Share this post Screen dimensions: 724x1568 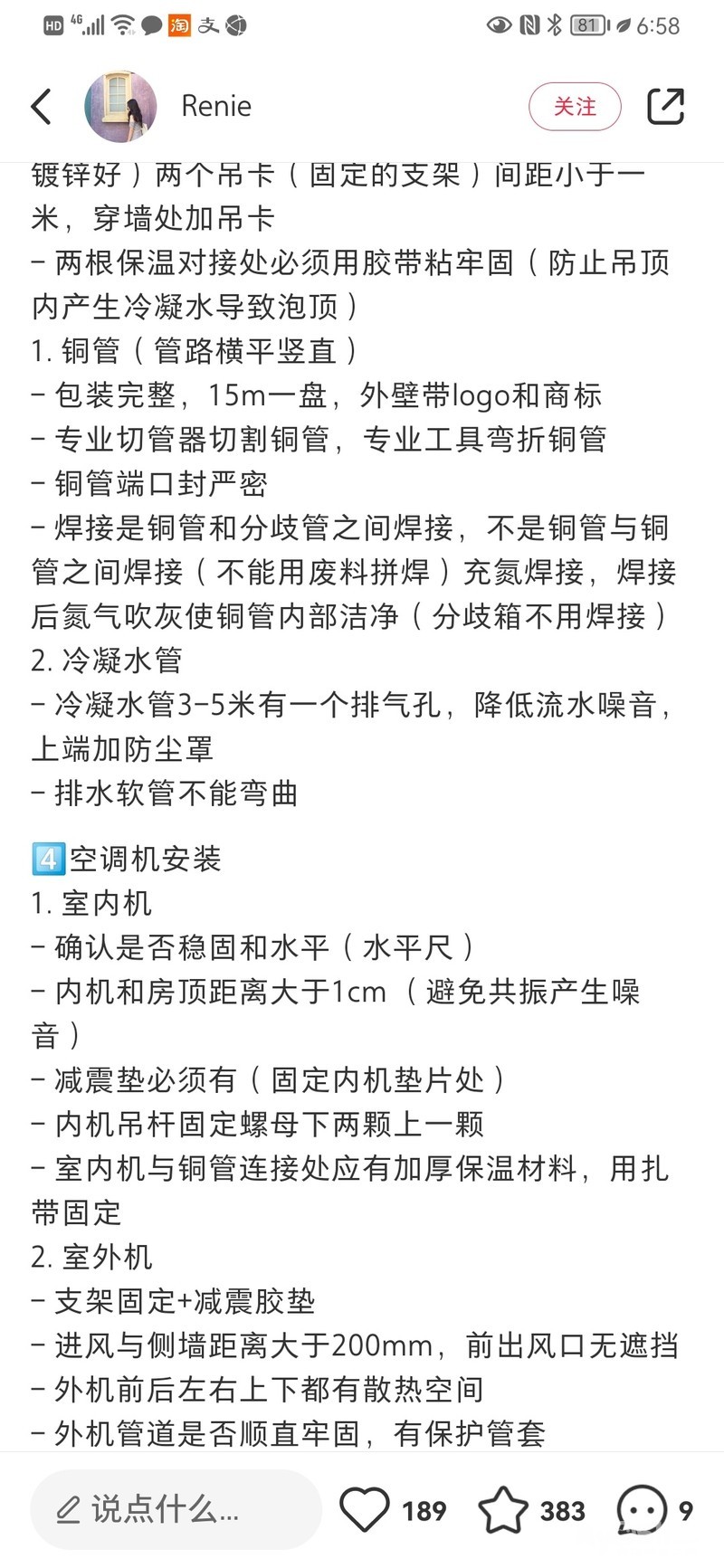point(665,107)
